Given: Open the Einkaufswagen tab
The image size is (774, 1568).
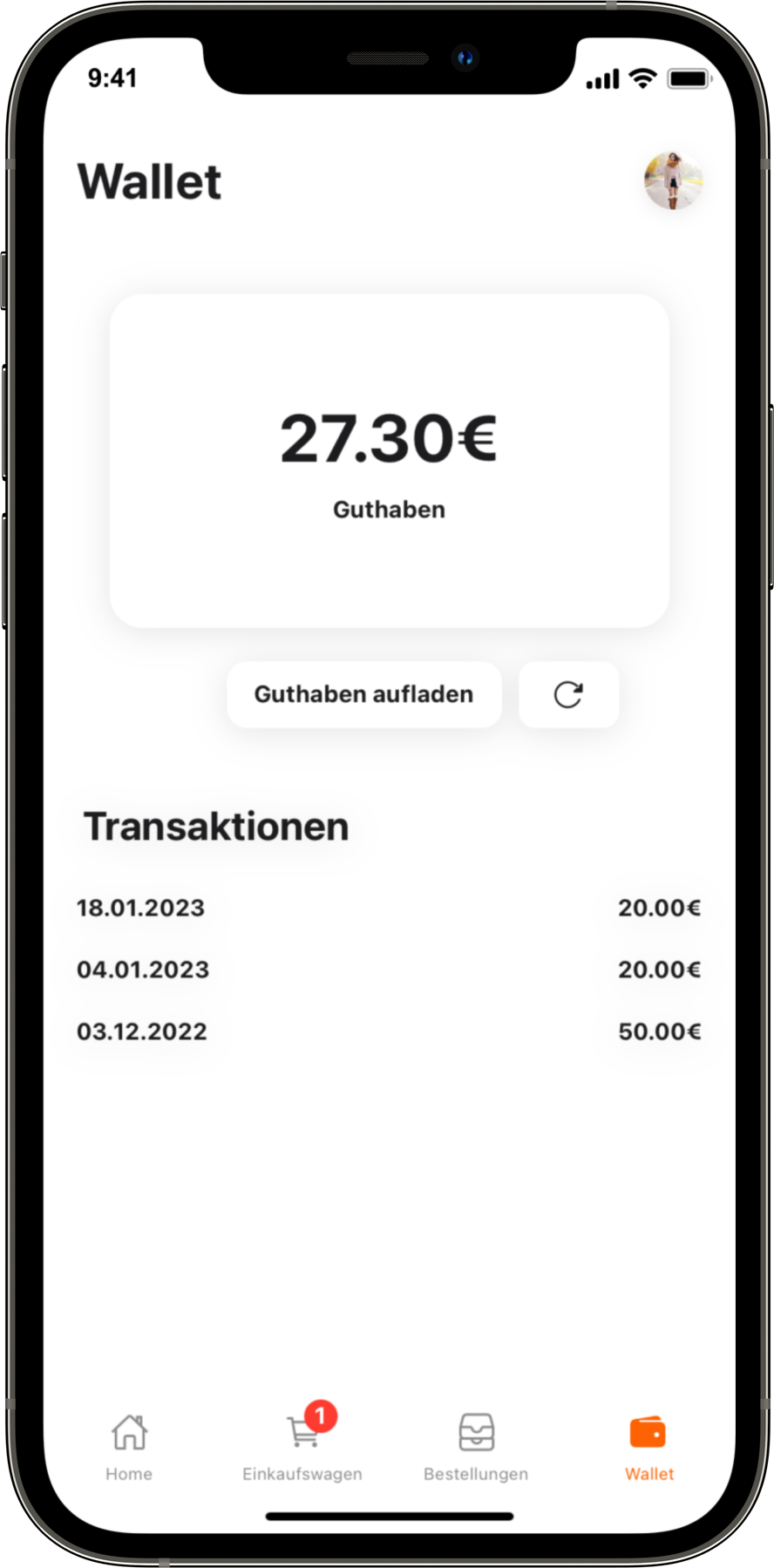Looking at the screenshot, I should pos(302,1447).
